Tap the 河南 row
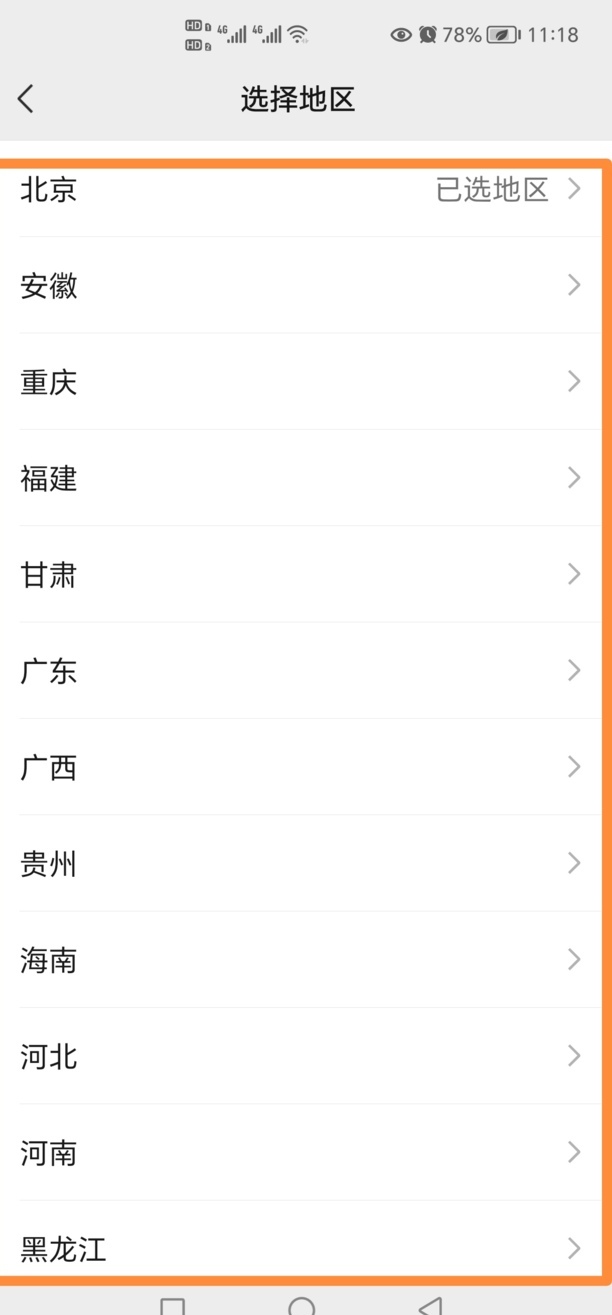 click(300, 1153)
